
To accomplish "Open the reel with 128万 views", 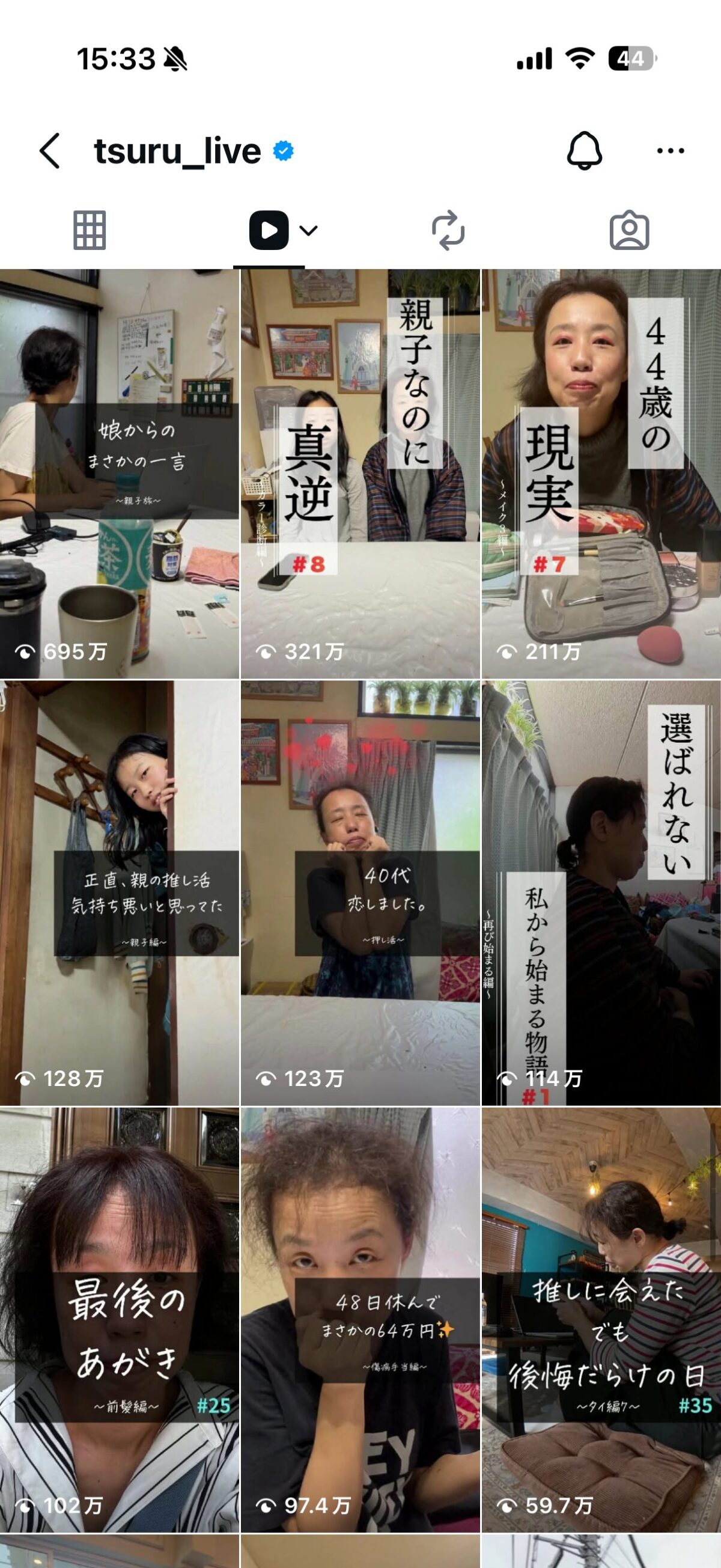I will click(x=119, y=892).
